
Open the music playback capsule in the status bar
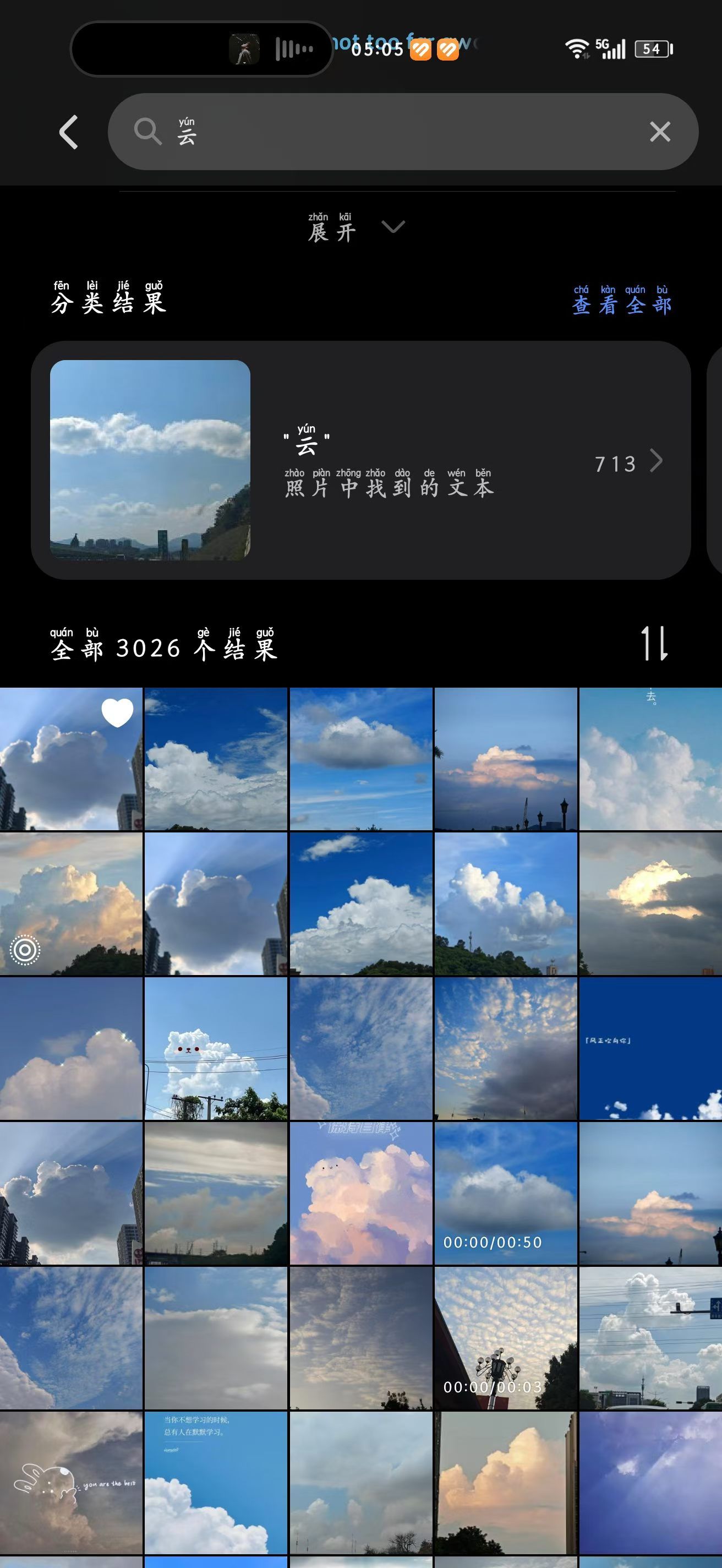click(201, 48)
